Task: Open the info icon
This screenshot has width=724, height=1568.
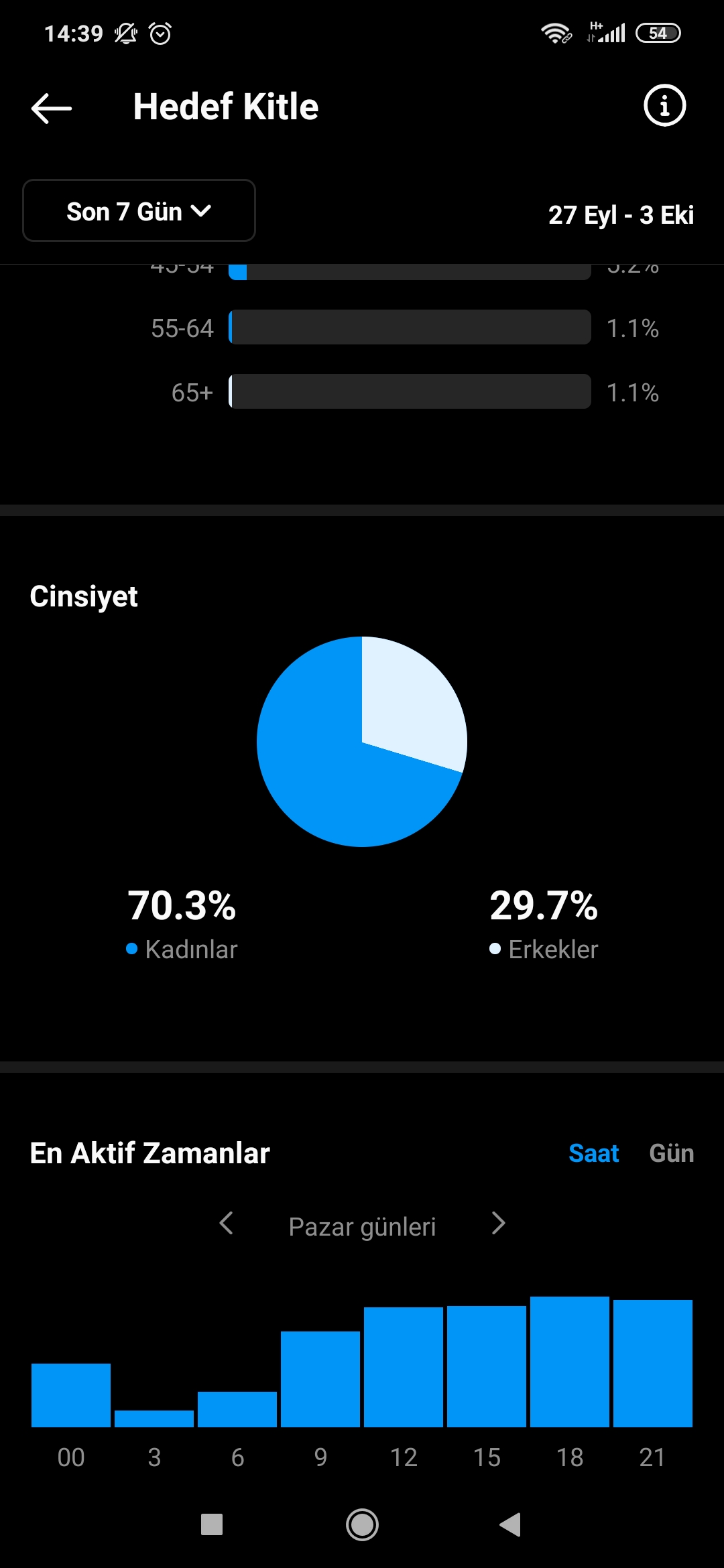Action: click(664, 106)
